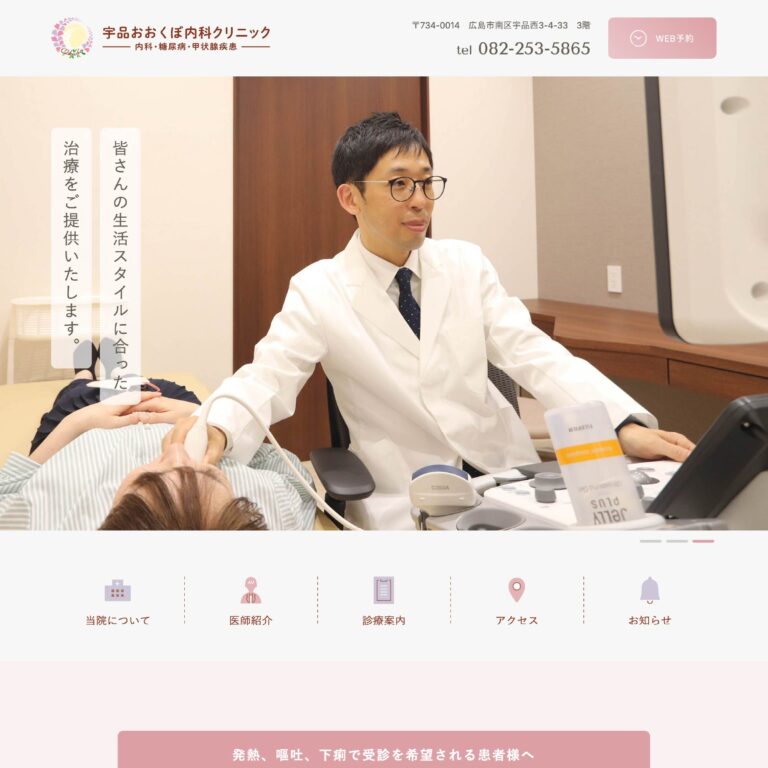The width and height of the screenshot is (768, 768).
Task: View 診療案内 information
Action: tap(384, 602)
